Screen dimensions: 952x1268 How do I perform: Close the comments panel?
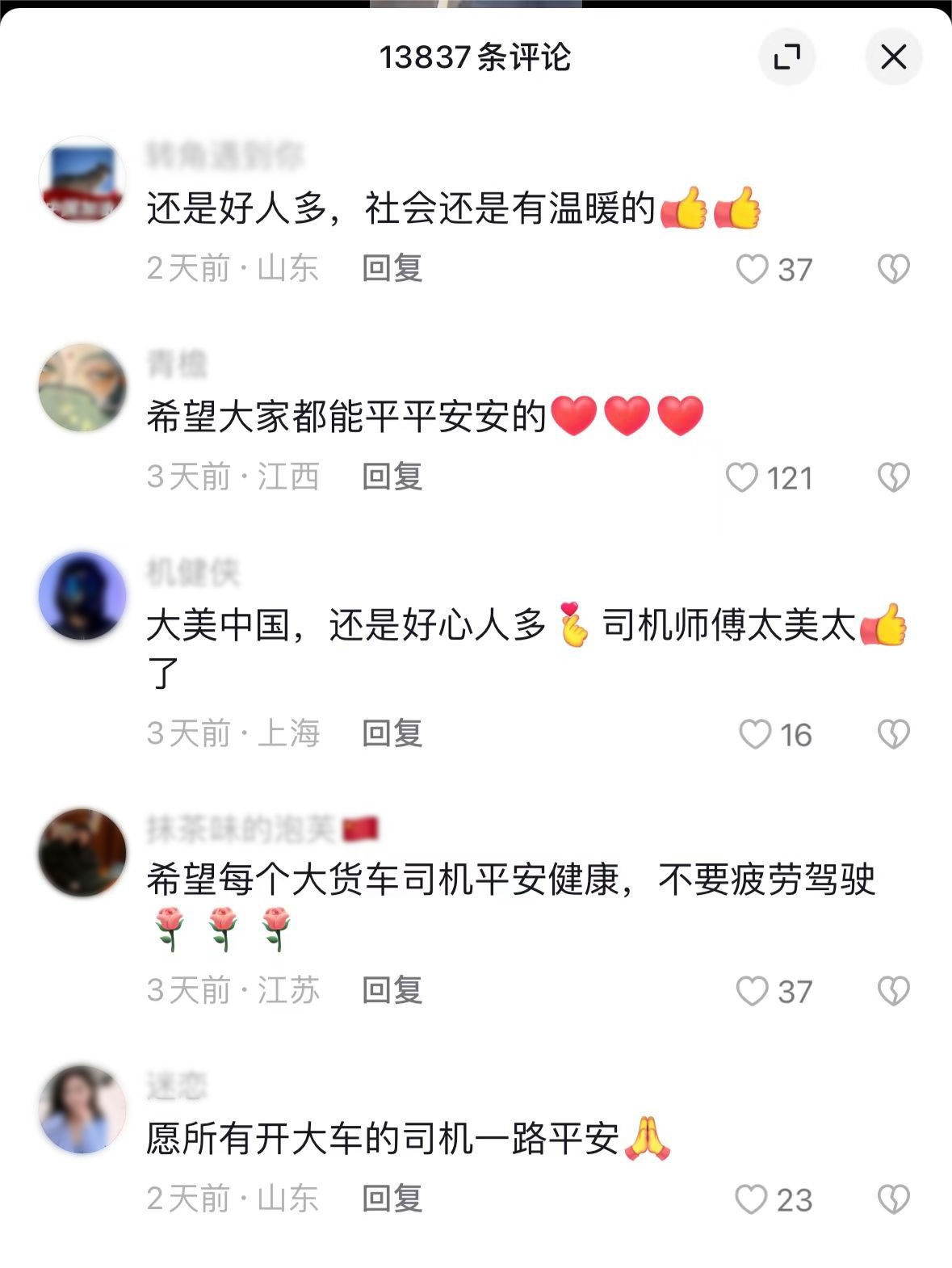(x=893, y=57)
